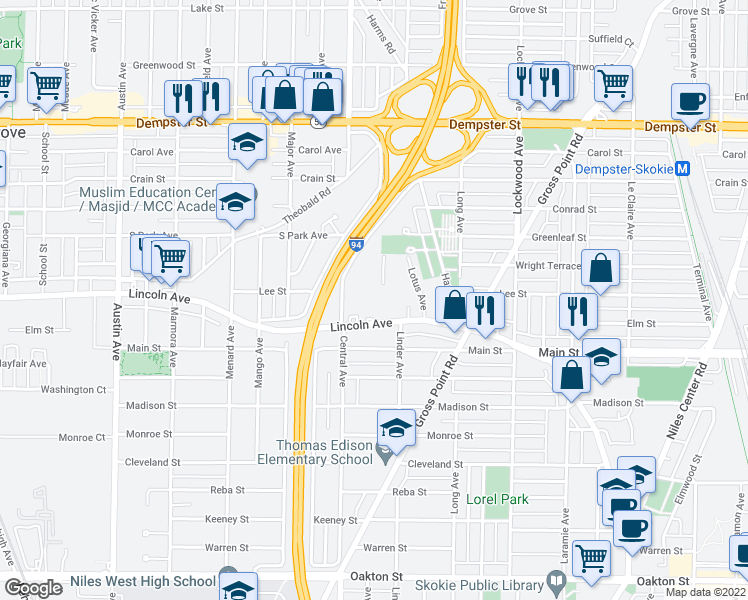Tap the grocery cart marker above Lincoln Ave

(170, 260)
